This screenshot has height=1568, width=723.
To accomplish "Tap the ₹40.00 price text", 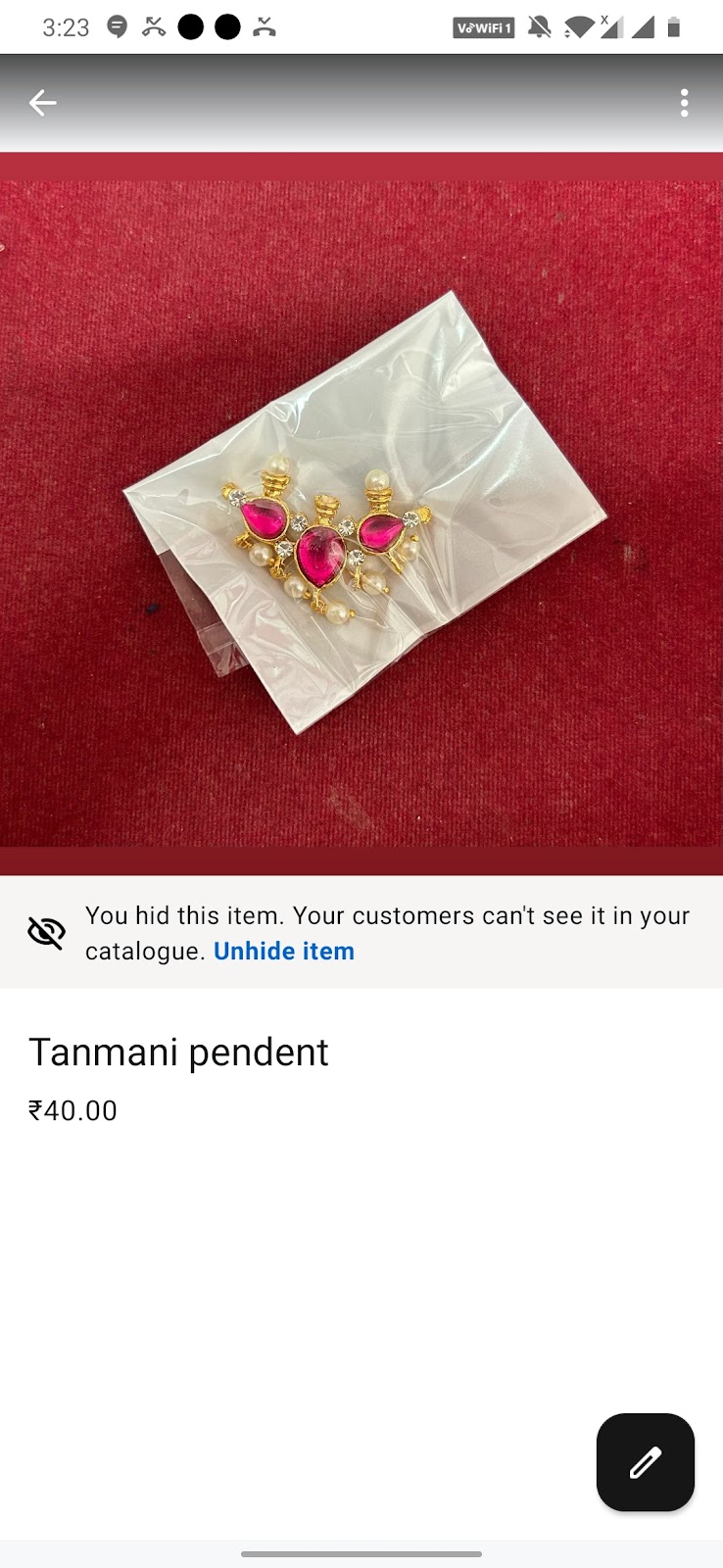I will click(x=72, y=1109).
